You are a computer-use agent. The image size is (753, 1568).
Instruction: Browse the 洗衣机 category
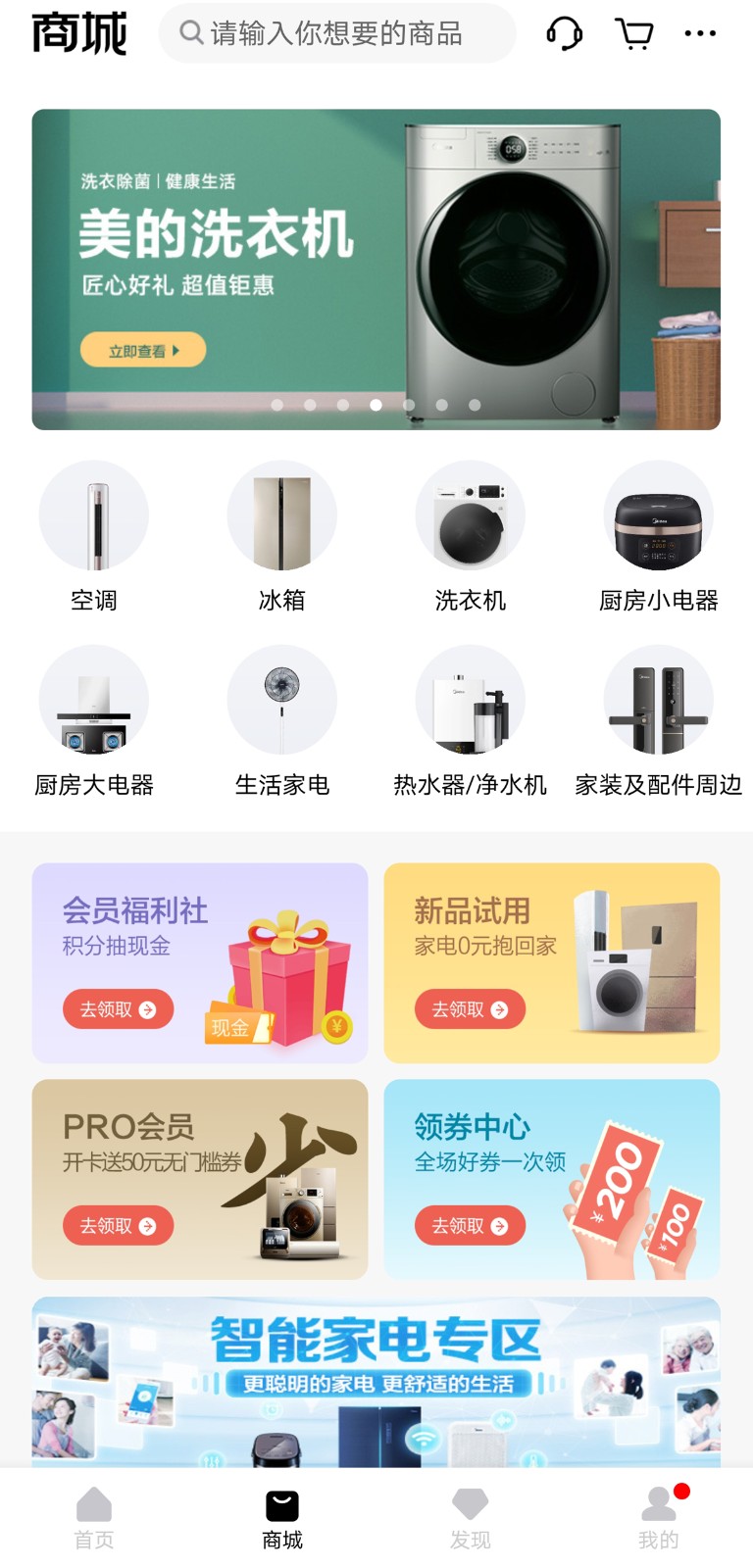[x=471, y=538]
